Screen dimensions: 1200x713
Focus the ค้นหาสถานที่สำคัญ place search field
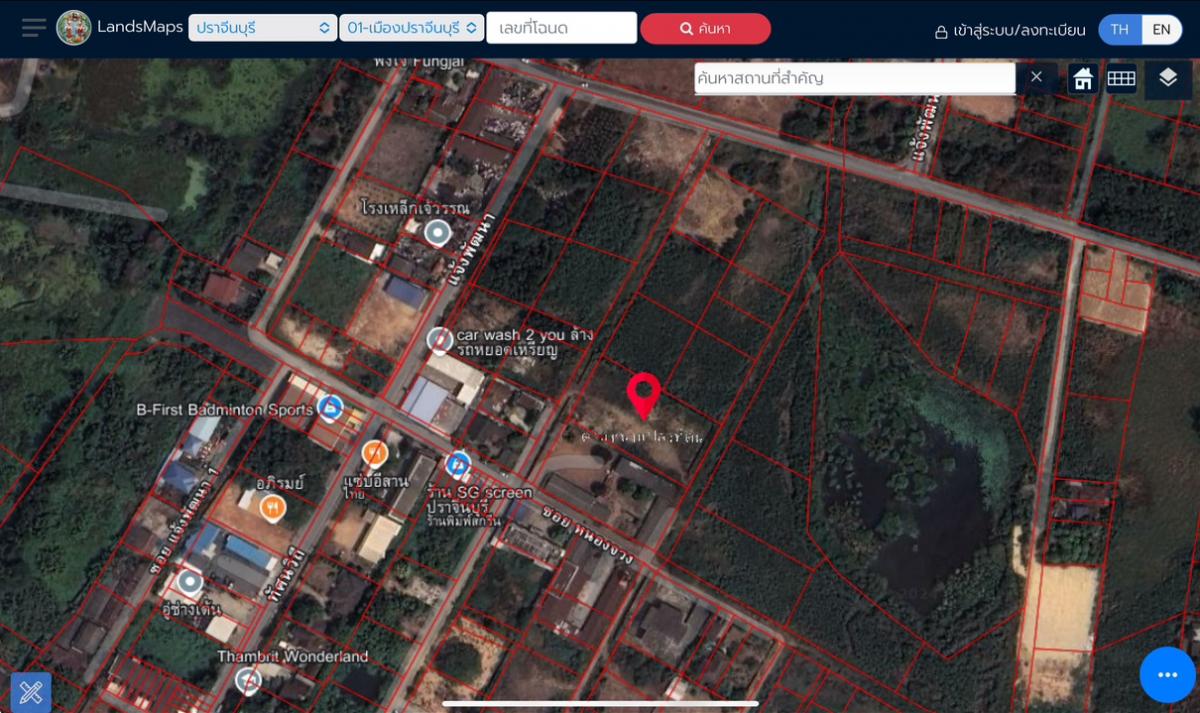pyautogui.click(x=854, y=78)
